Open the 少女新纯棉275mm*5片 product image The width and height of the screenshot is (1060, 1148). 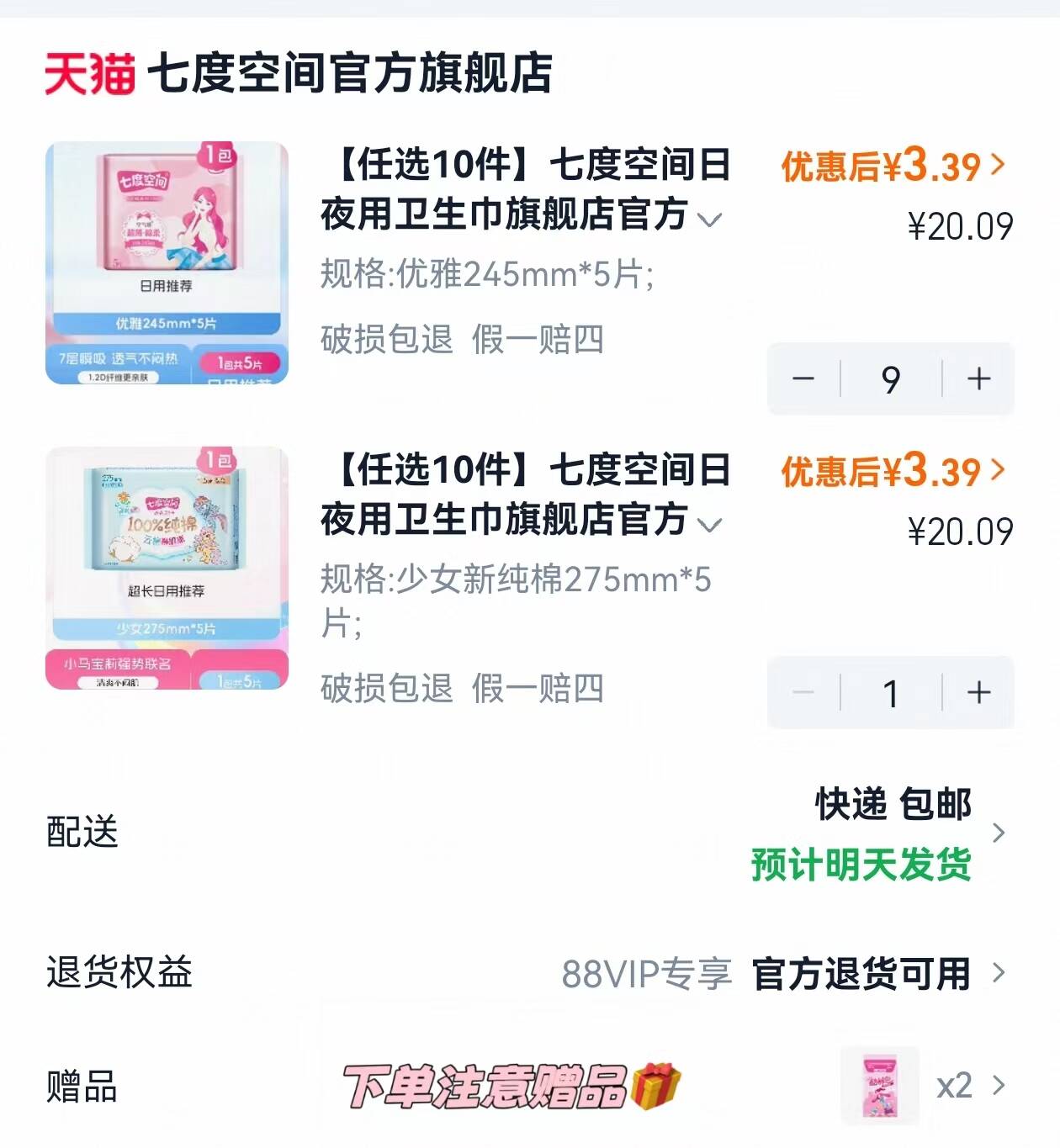[x=167, y=569]
